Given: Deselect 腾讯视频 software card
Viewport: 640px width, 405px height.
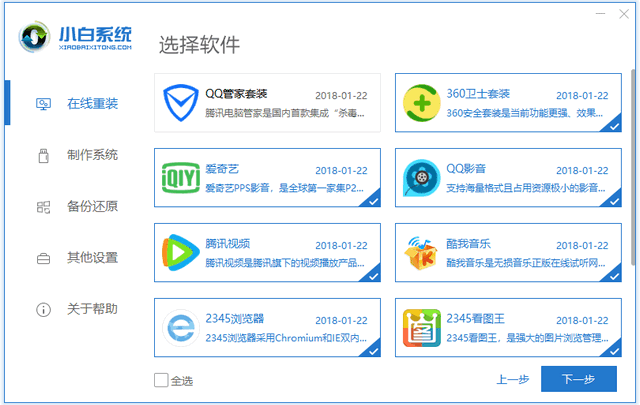Looking at the screenshot, I should coord(268,254).
